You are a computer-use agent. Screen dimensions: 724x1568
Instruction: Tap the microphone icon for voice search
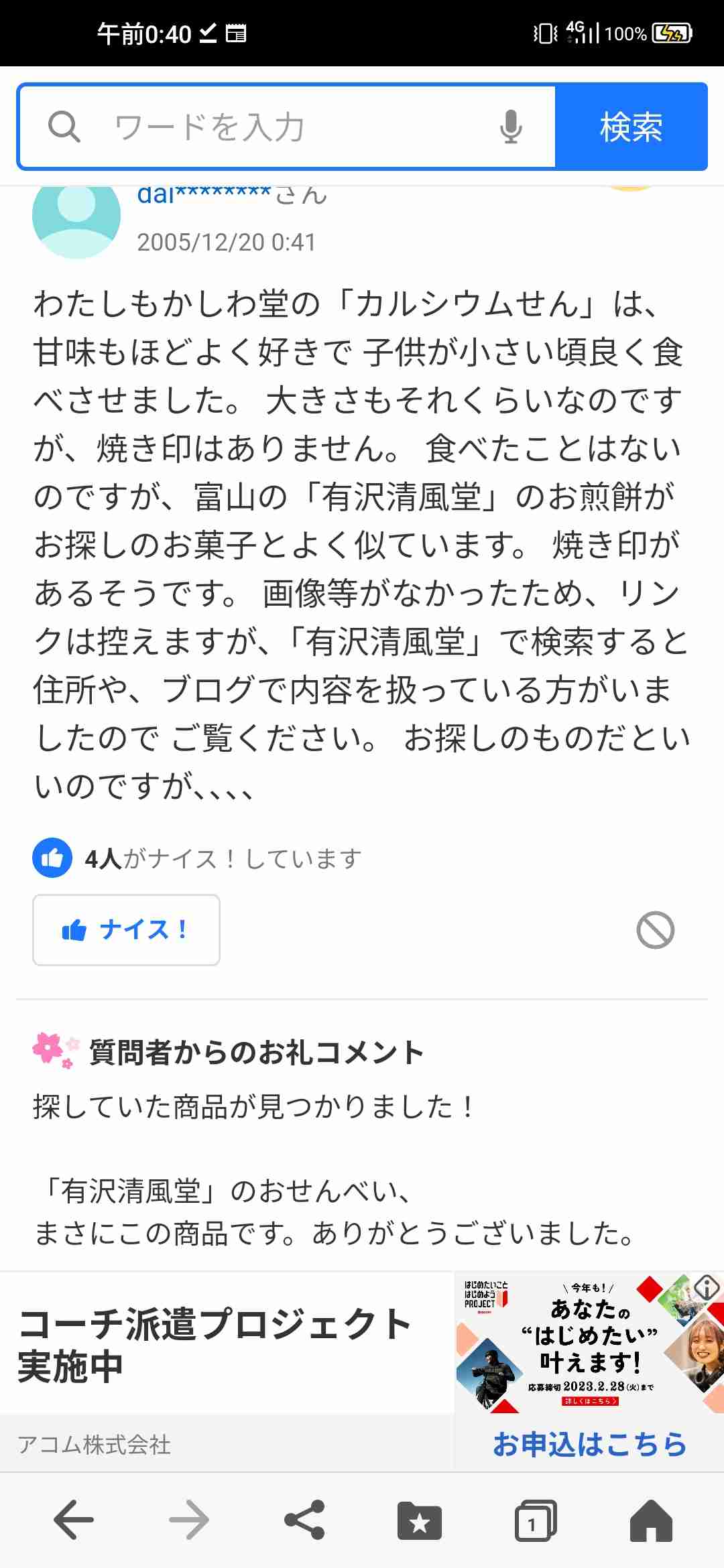pos(511,127)
